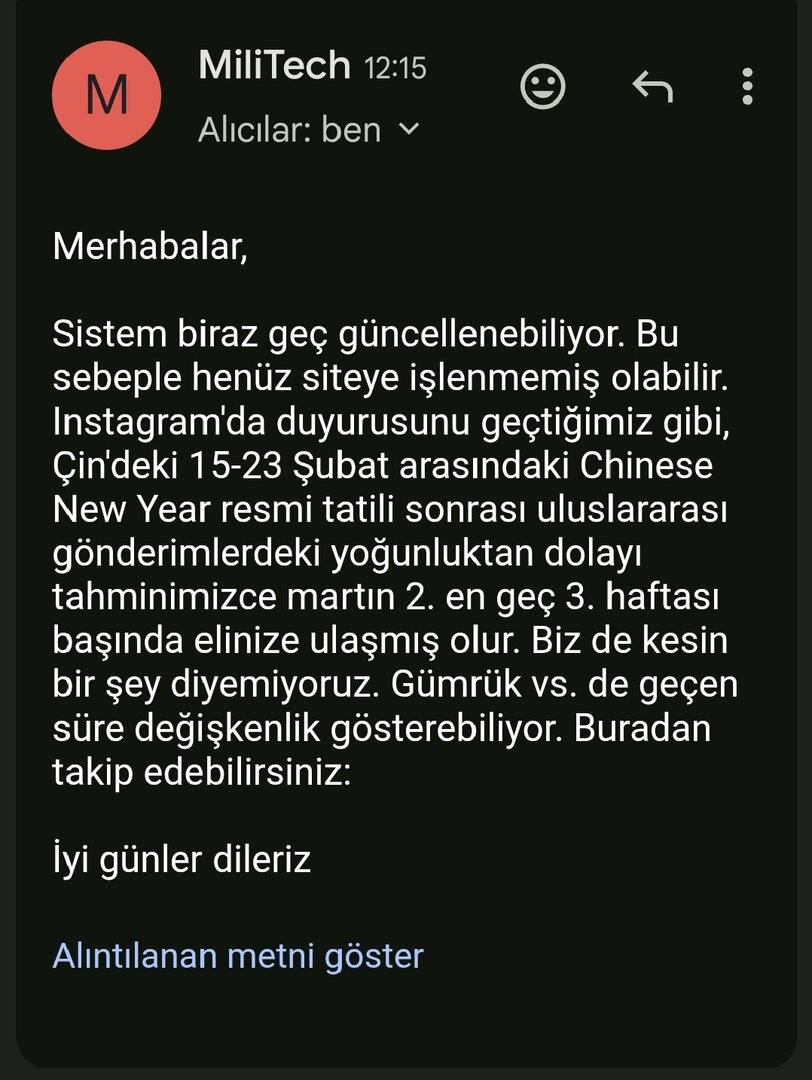Open the message overflow menu

click(747, 87)
